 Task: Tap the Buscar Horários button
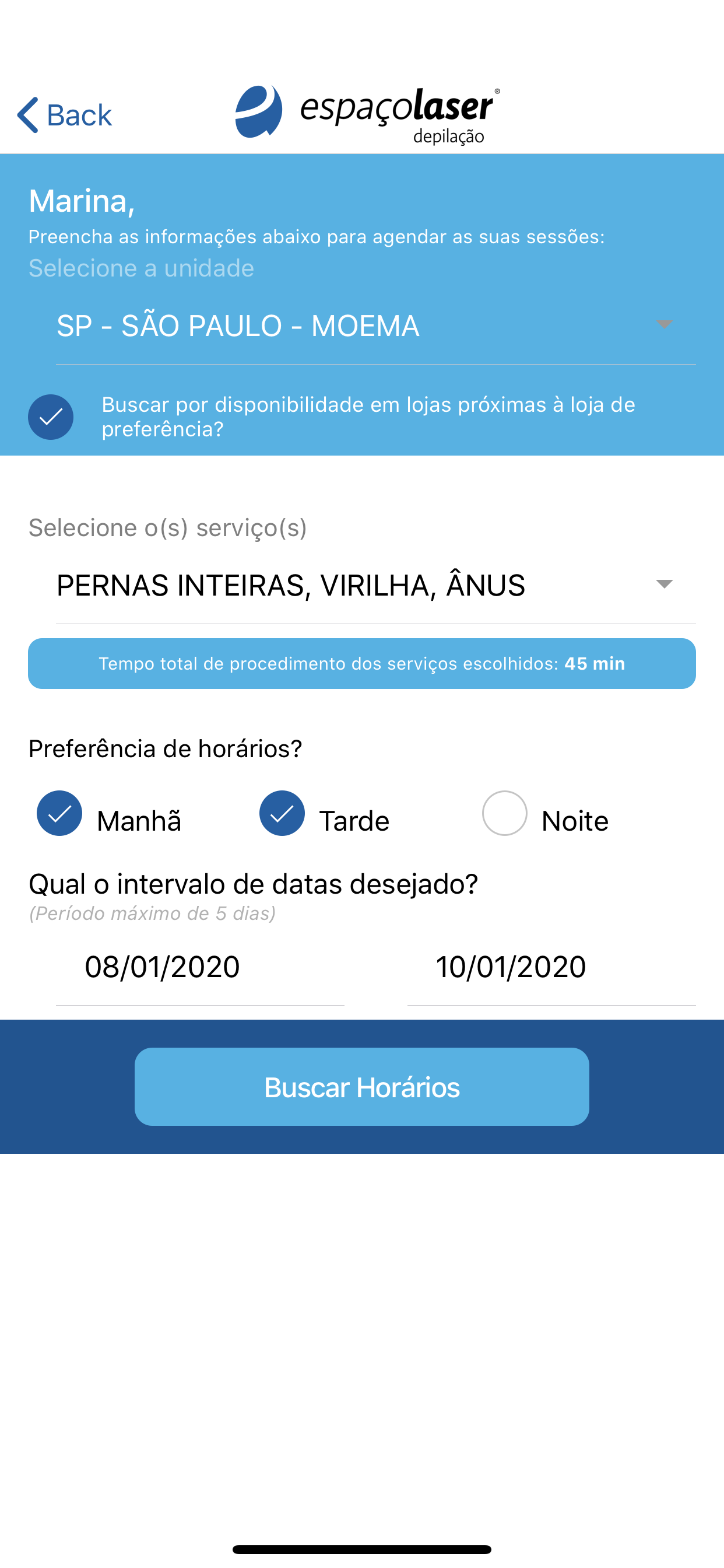click(361, 1087)
